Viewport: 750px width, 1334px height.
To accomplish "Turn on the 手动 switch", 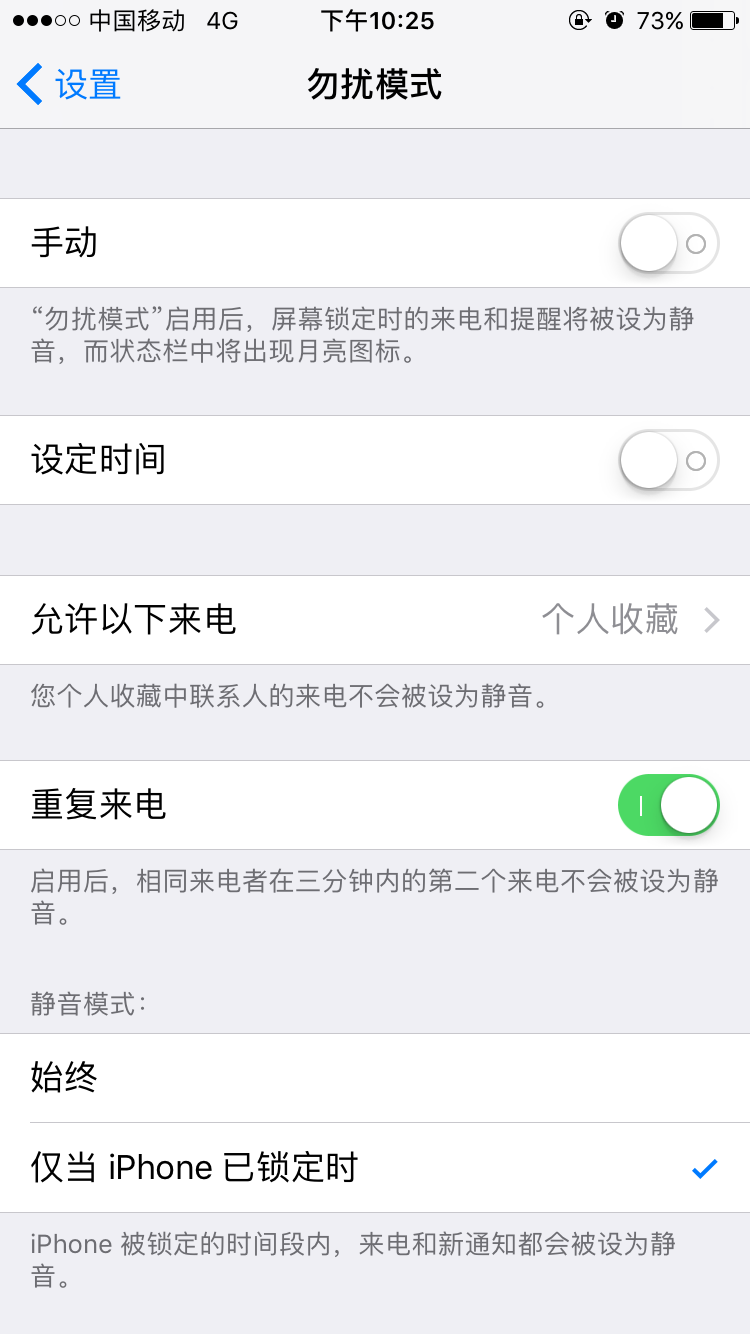I will [668, 243].
